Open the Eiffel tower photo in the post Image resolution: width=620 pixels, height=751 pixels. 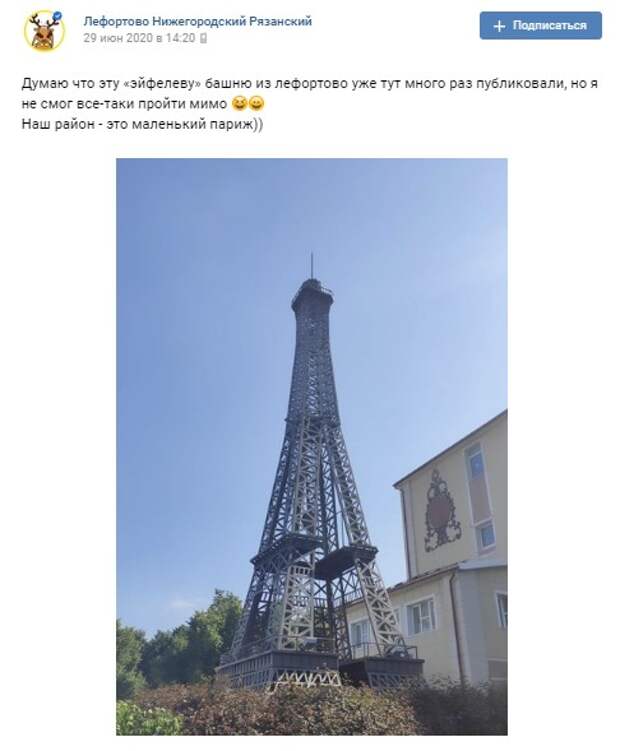coord(311,446)
